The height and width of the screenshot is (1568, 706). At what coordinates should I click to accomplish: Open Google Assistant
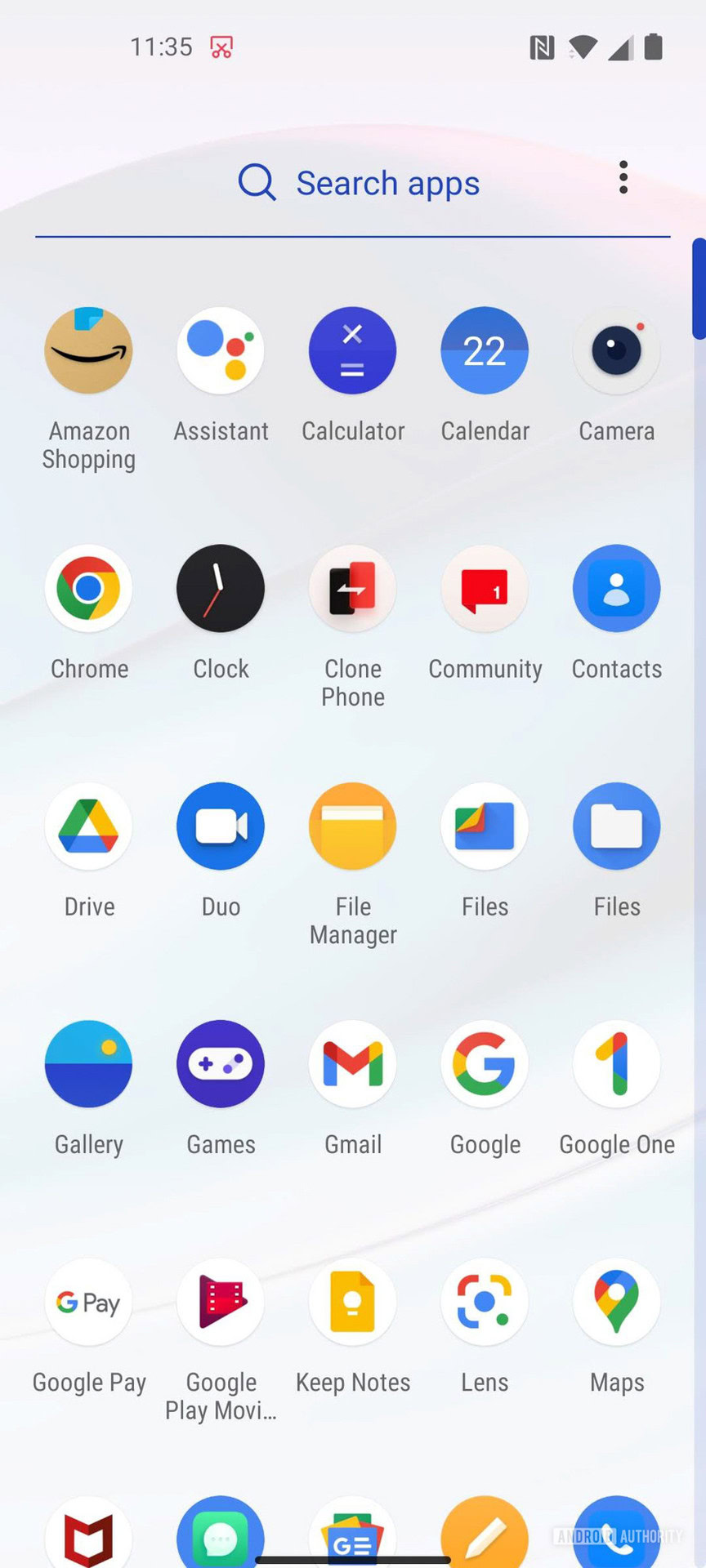click(221, 351)
